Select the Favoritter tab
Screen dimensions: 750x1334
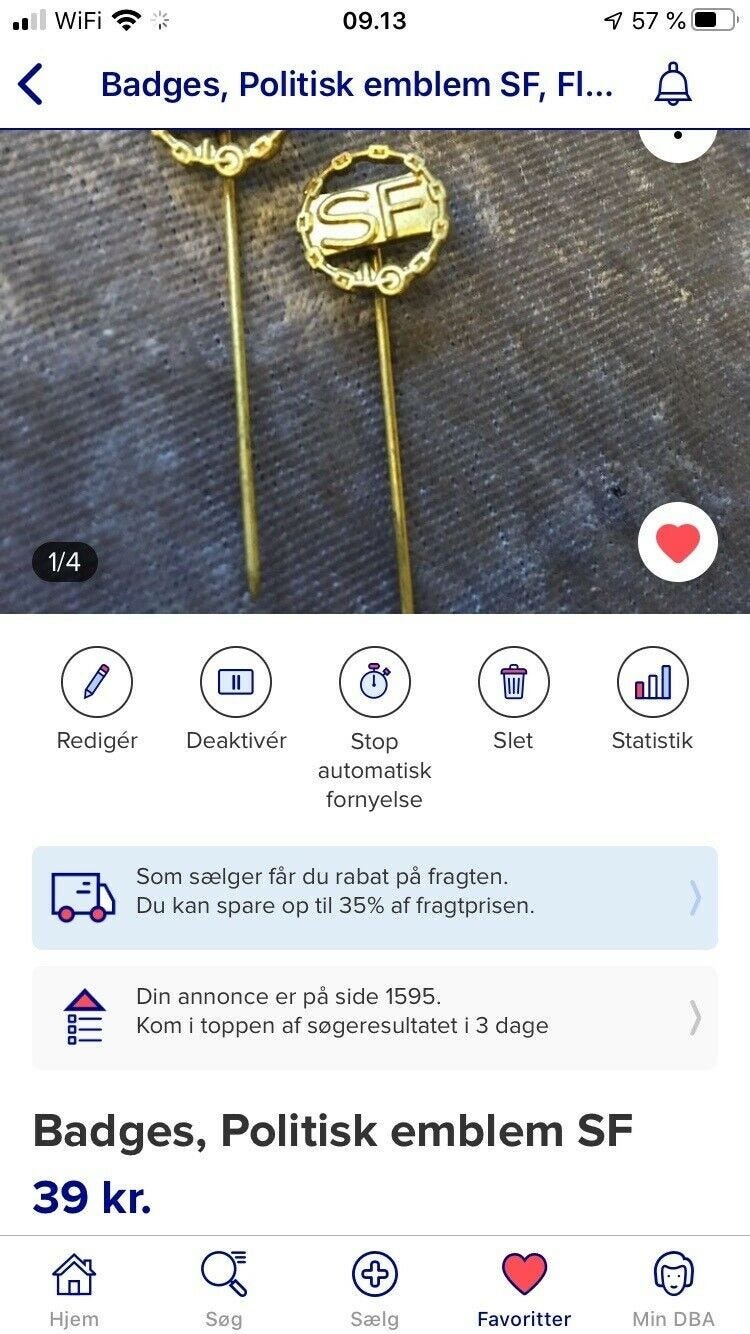pos(524,1288)
